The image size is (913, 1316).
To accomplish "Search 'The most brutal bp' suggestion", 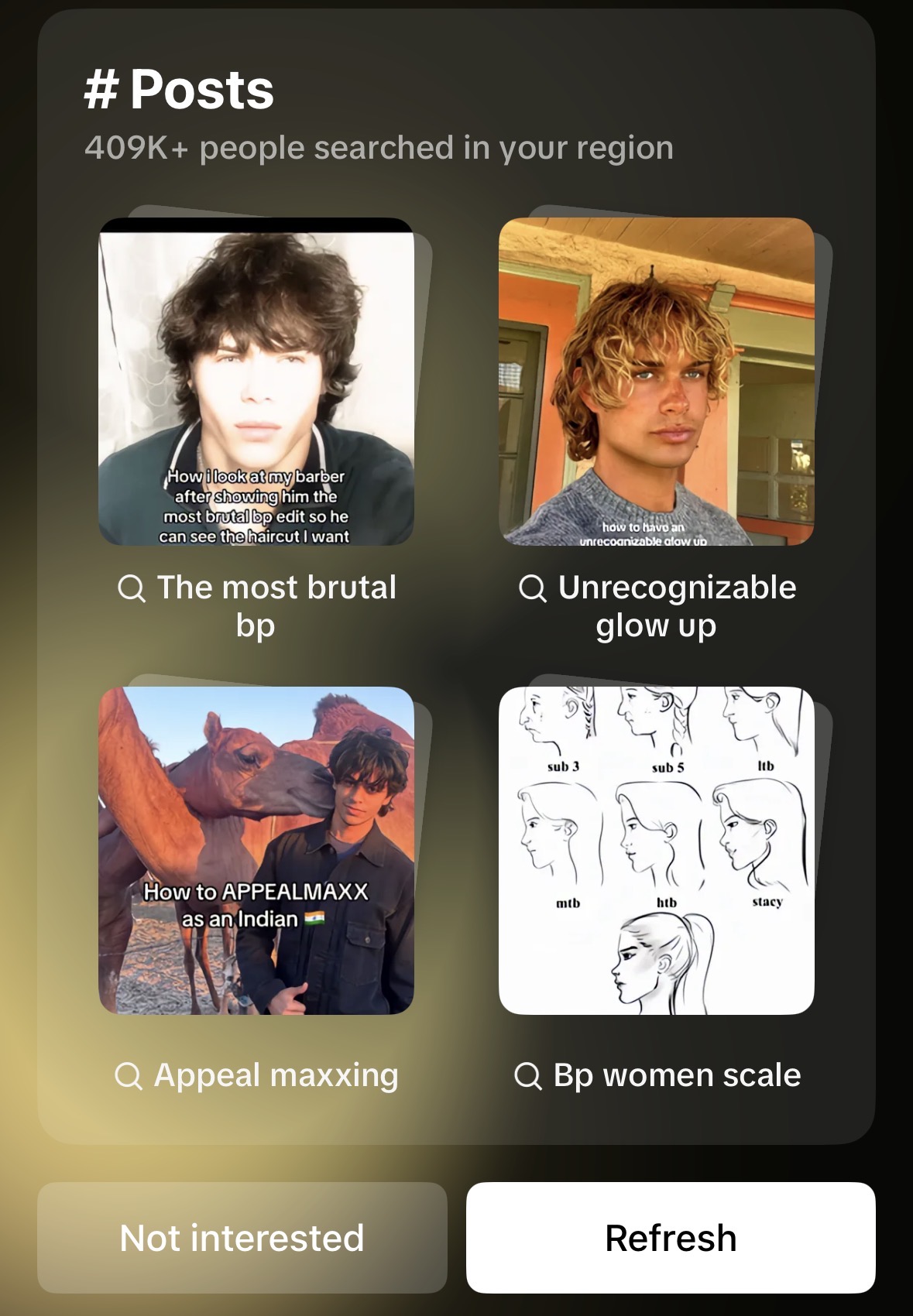I will tap(258, 606).
